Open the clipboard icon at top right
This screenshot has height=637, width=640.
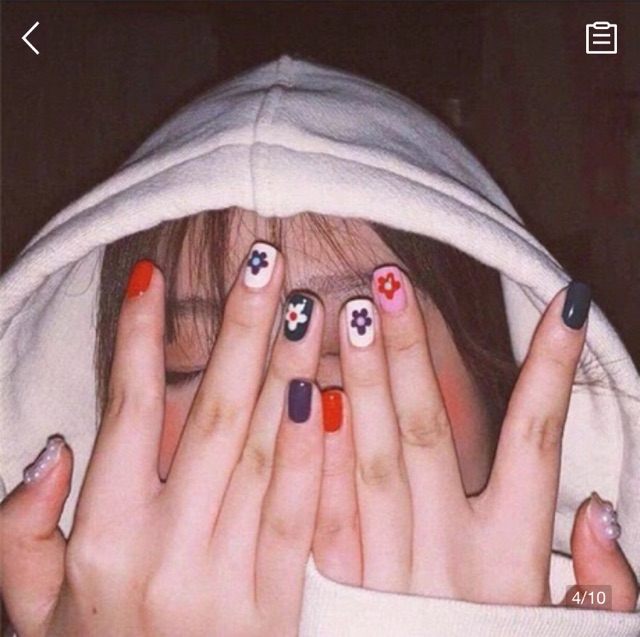pyautogui.click(x=601, y=38)
